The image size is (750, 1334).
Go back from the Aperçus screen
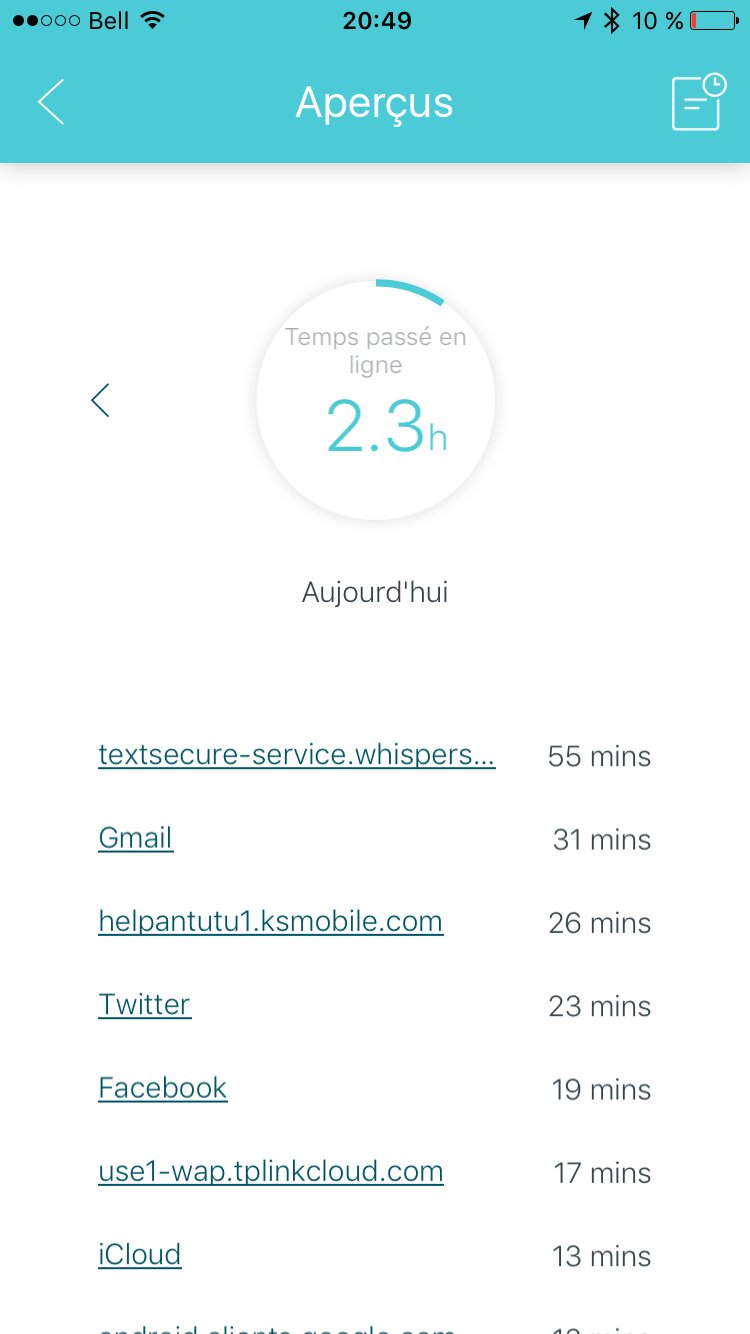(51, 102)
